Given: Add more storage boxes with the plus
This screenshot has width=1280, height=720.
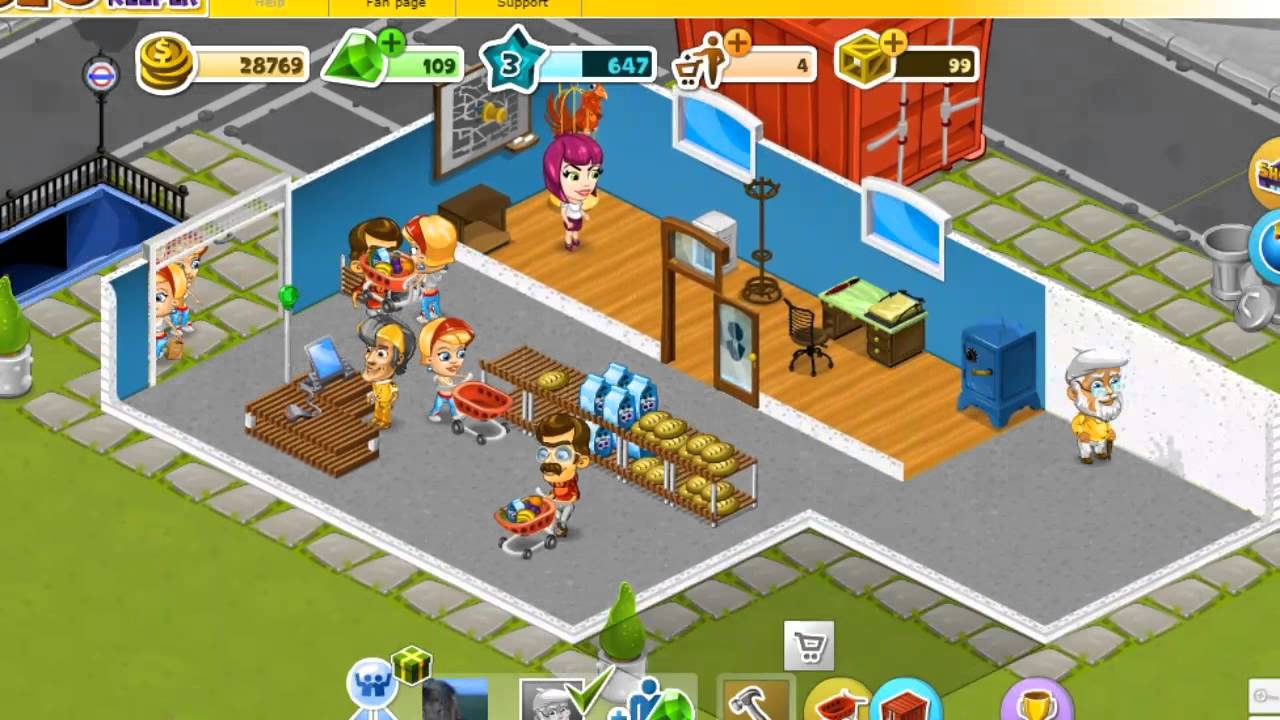Looking at the screenshot, I should point(893,42).
